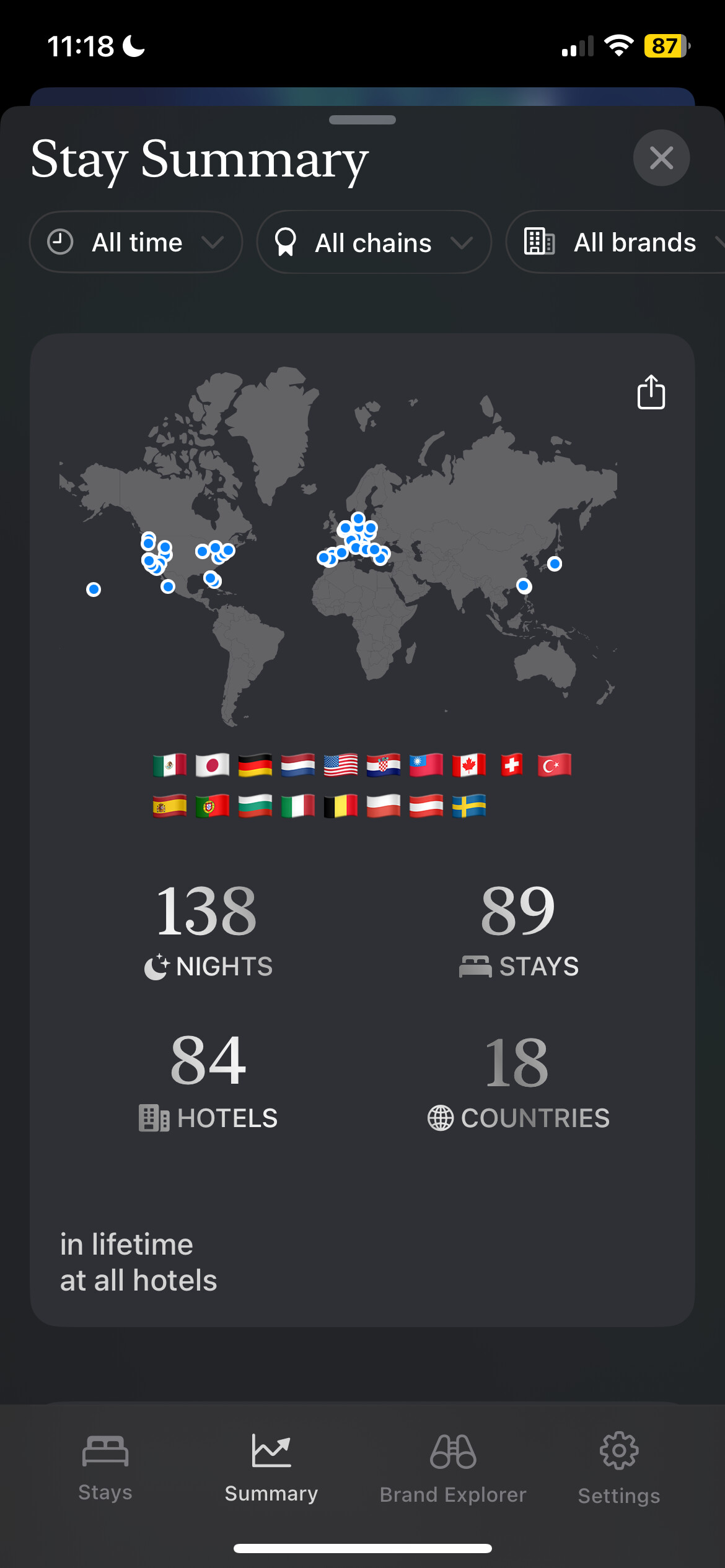This screenshot has width=725, height=1568.
Task: Open the All time period dropdown
Action: tap(136, 242)
